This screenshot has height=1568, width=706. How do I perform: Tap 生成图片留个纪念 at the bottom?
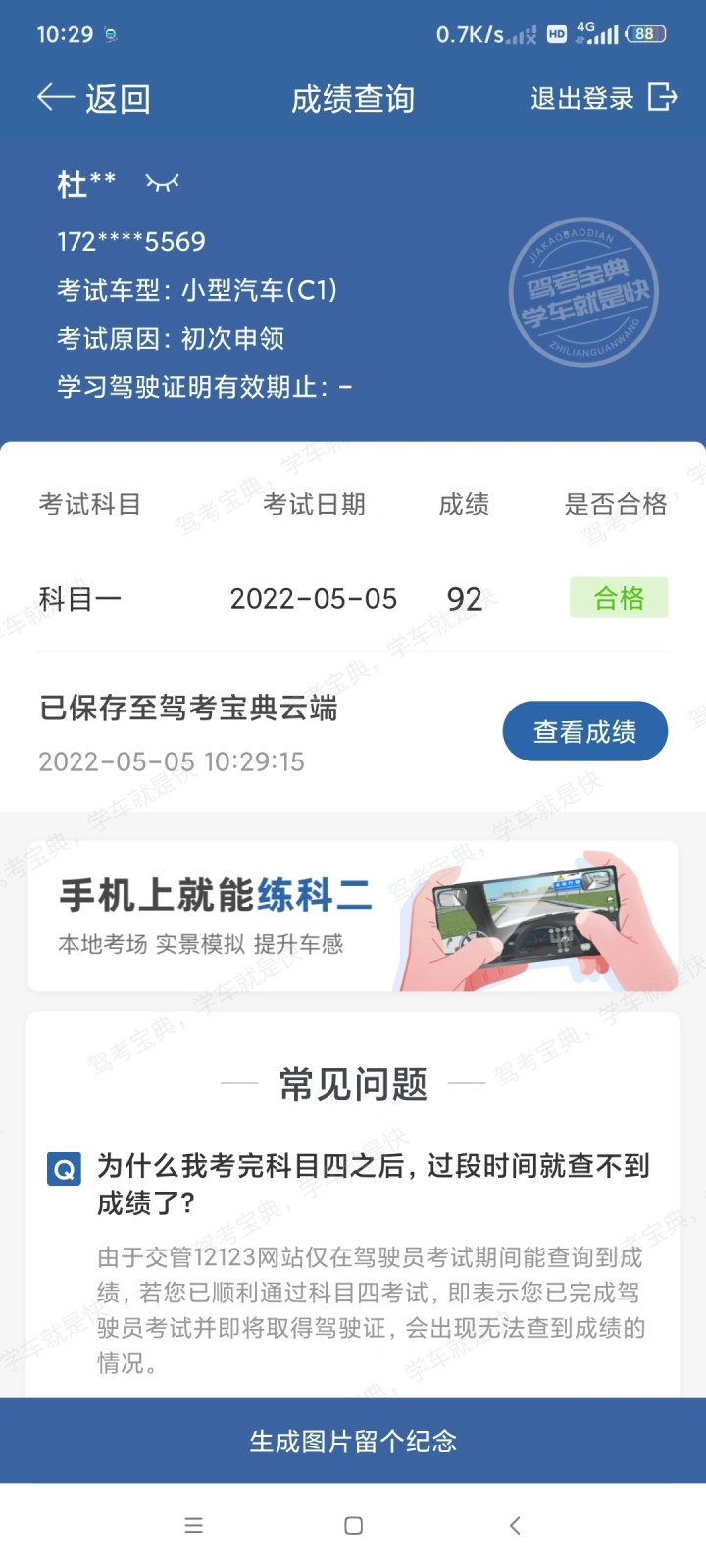(x=353, y=1441)
